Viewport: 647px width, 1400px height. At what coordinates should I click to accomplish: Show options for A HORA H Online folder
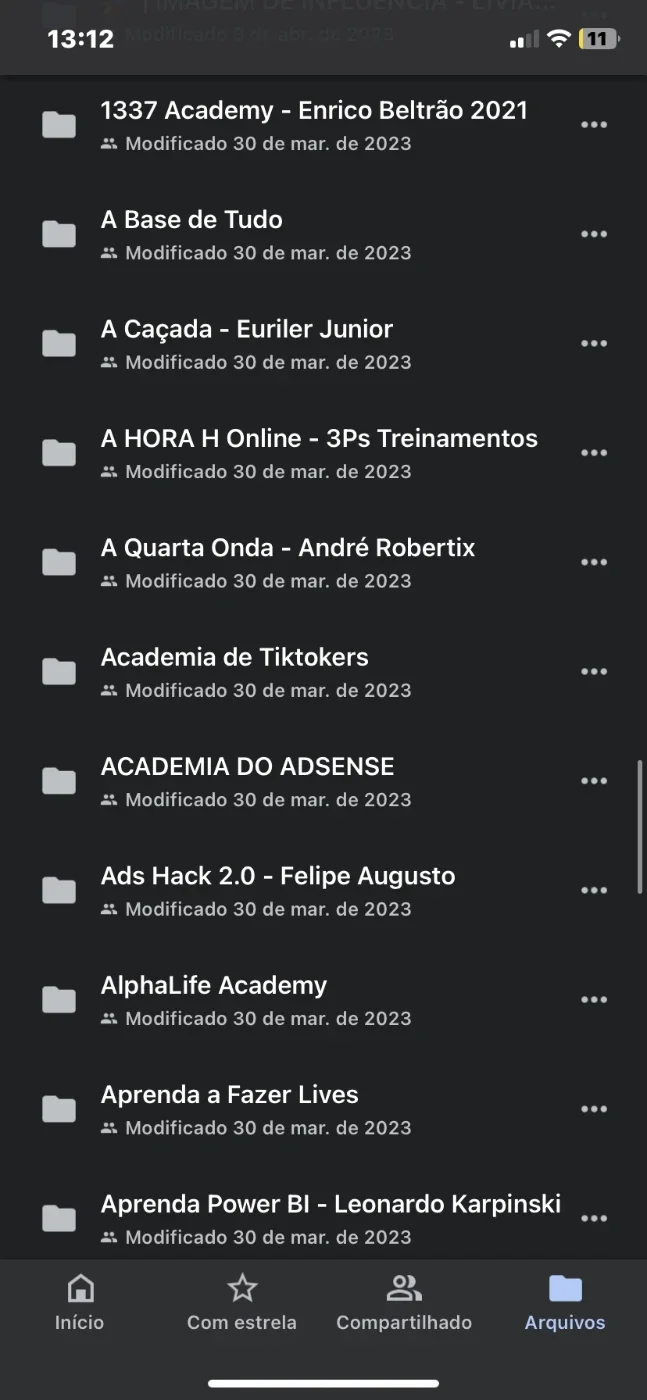(x=594, y=453)
